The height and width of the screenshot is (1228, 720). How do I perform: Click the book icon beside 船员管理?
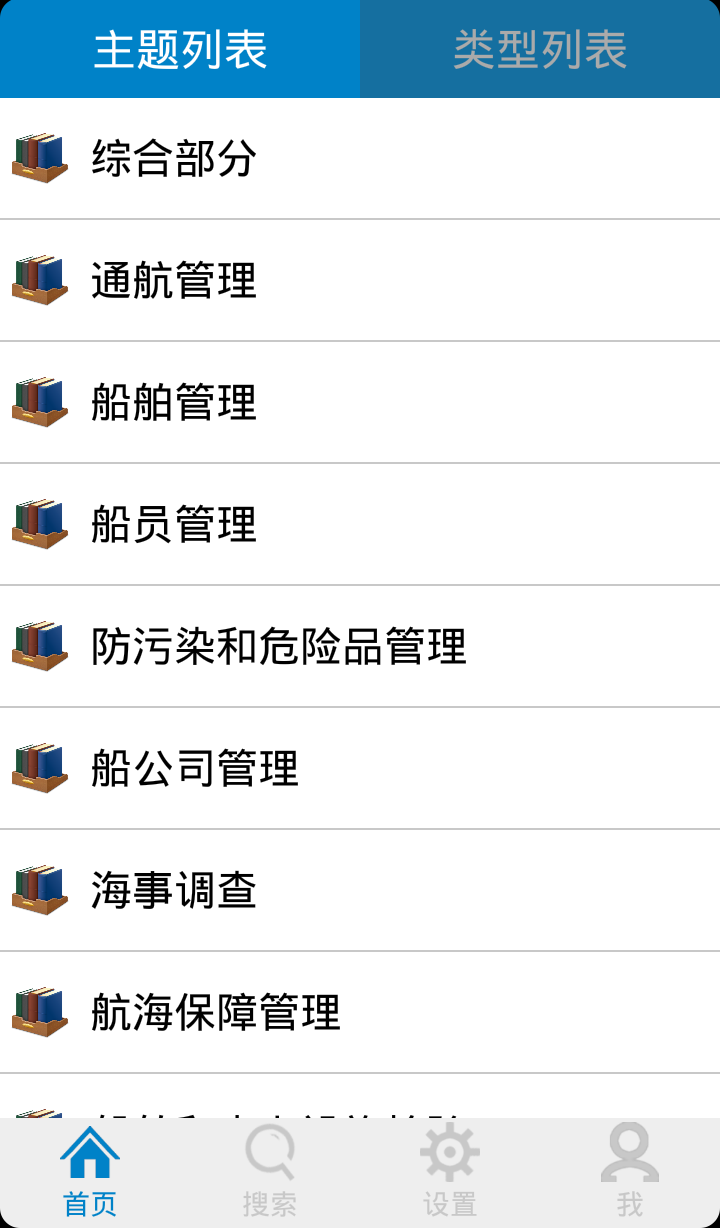pyautogui.click(x=38, y=524)
